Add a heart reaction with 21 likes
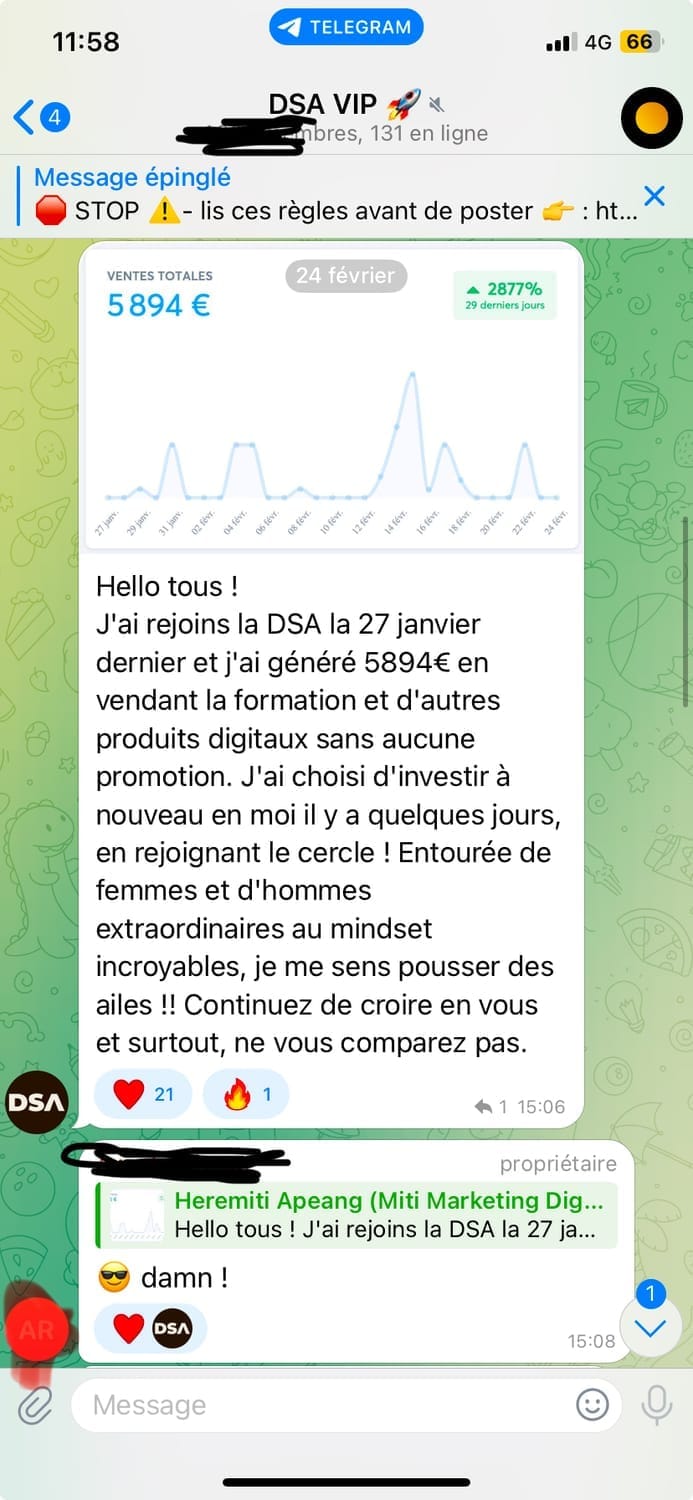693x1500 pixels. click(144, 1094)
